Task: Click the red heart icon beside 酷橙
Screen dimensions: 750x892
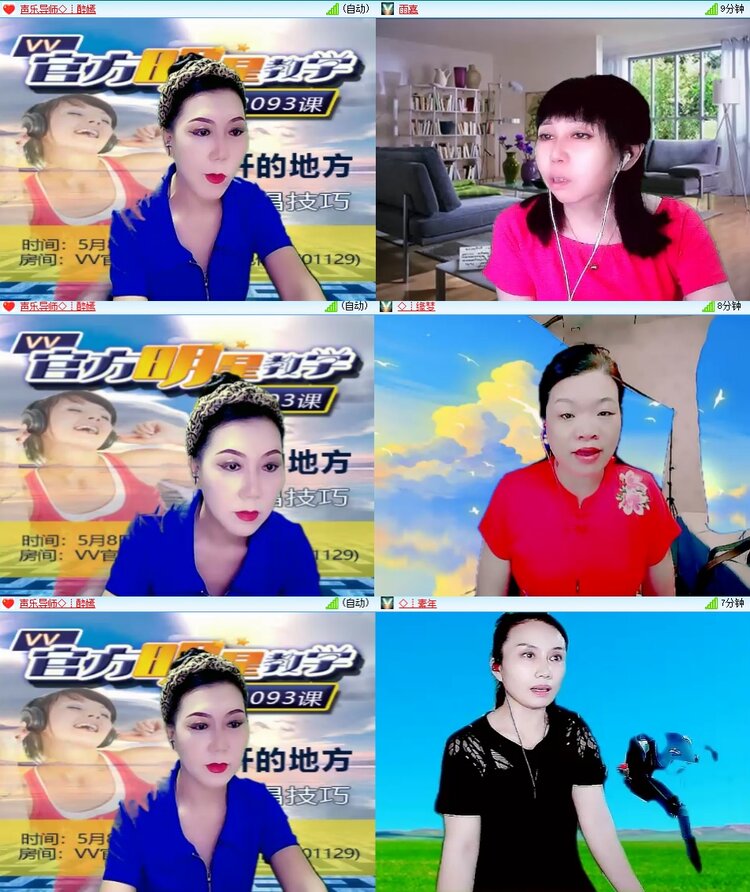Action: click(x=10, y=10)
